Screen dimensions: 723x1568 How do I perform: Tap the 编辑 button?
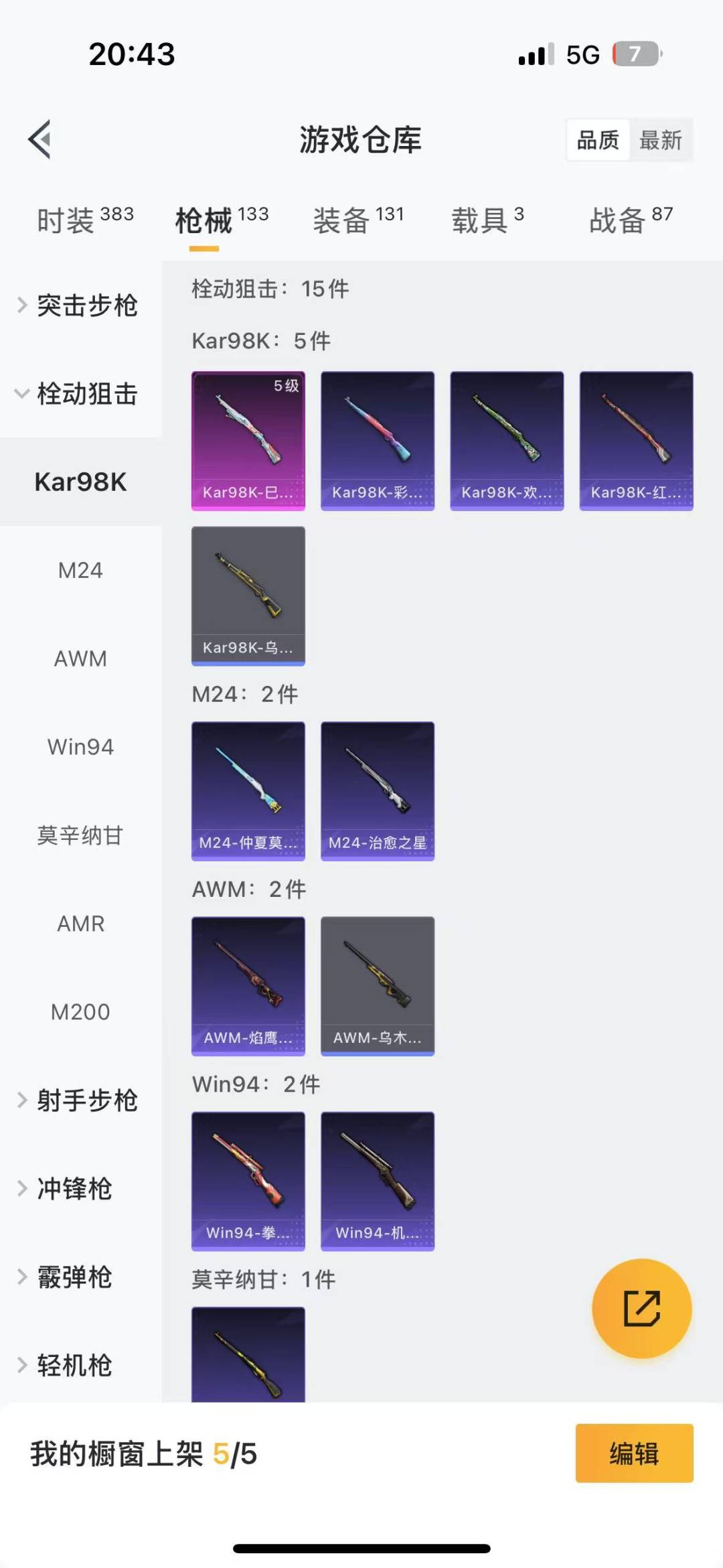(634, 1453)
